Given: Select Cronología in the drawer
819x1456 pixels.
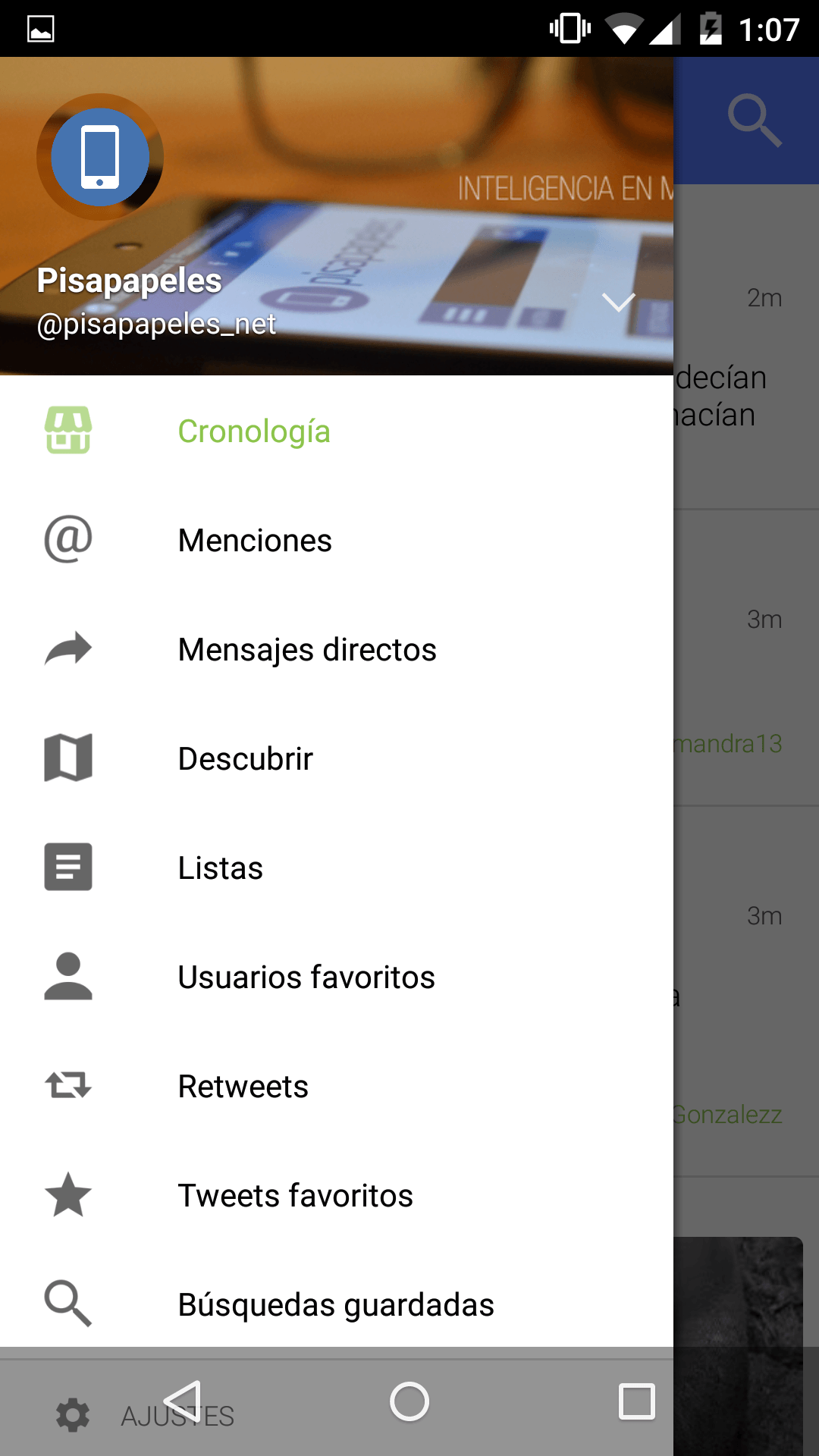Looking at the screenshot, I should point(254,431).
